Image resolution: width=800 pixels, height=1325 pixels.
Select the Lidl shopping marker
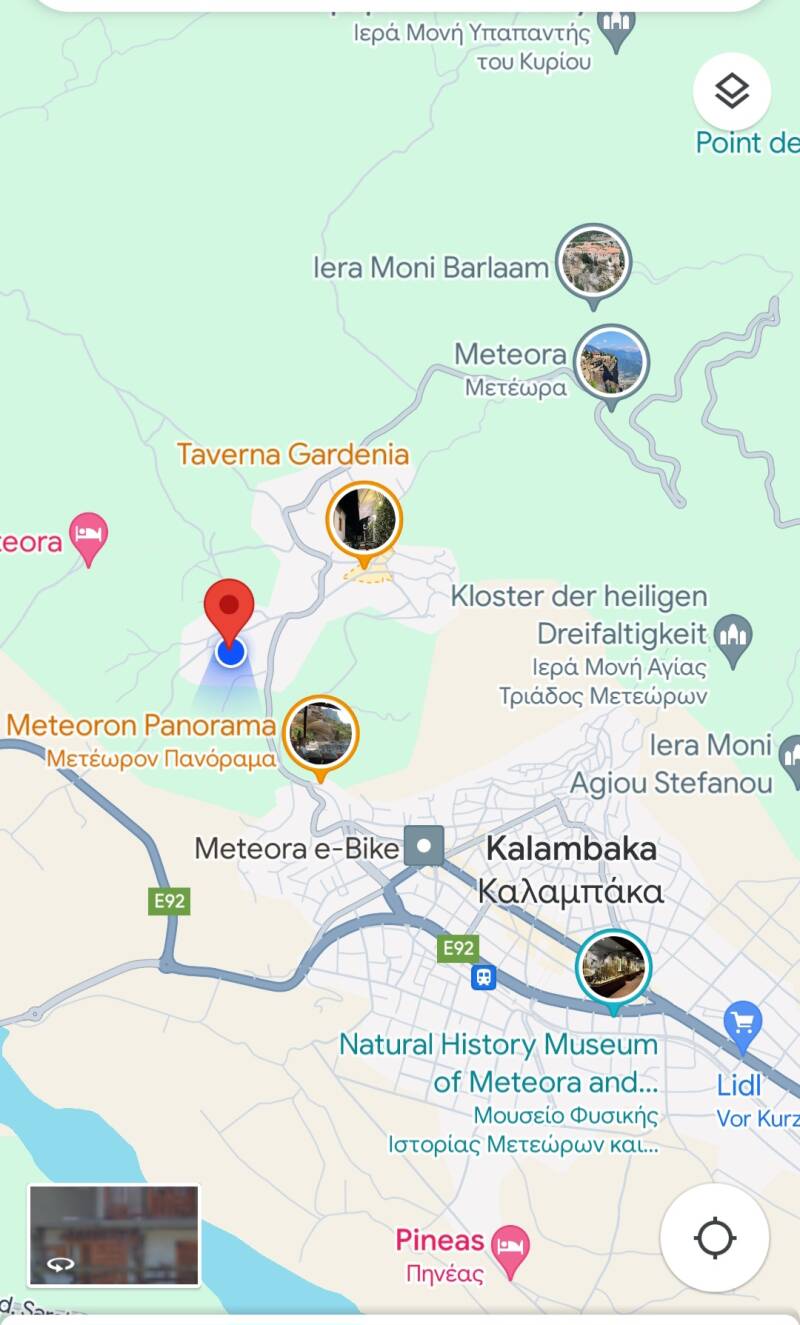point(742,1025)
